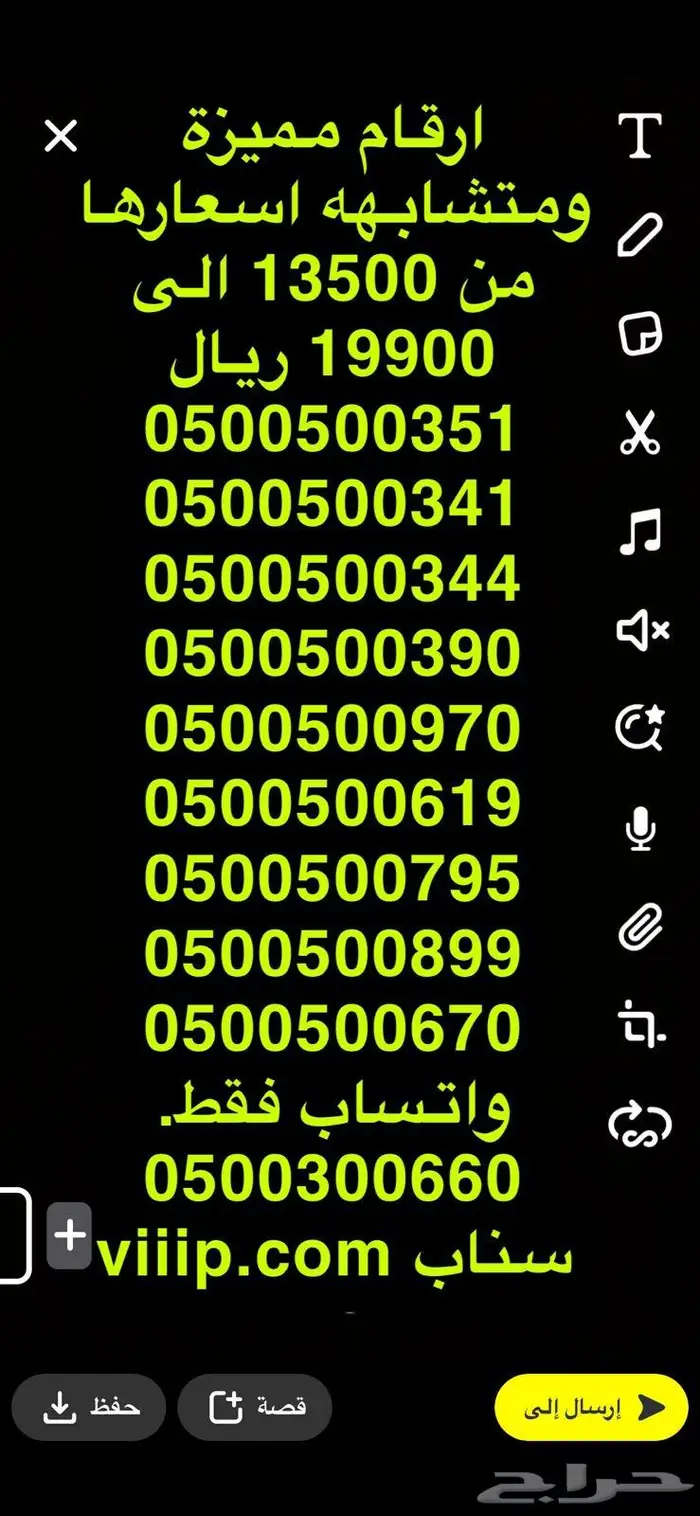Screen dimensions: 700x1516
Task: Add the snap to قصة (Story)
Action: tap(255, 1407)
